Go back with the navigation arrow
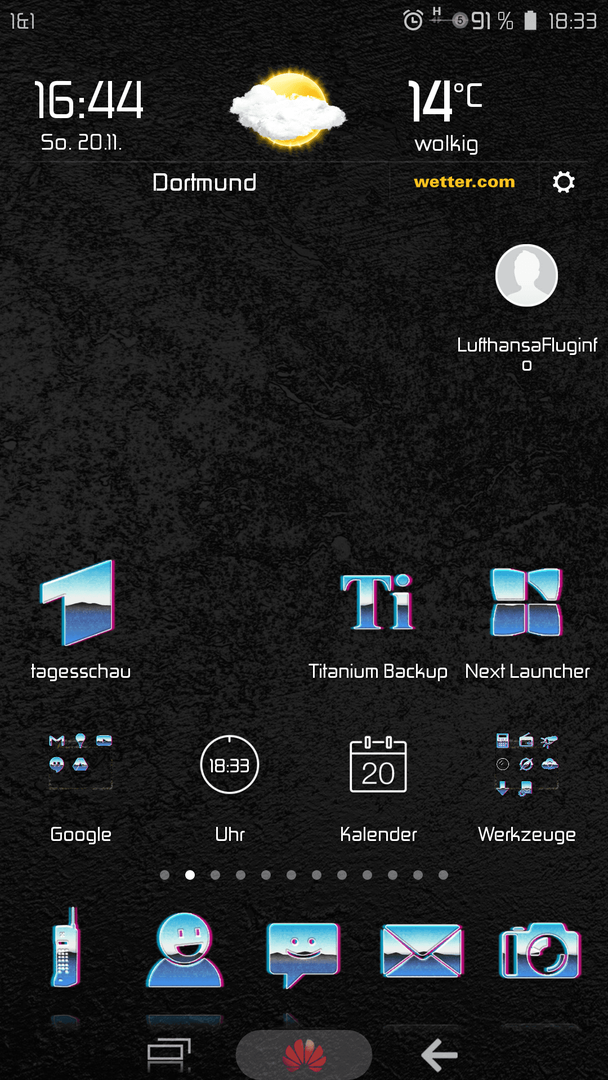Image resolution: width=608 pixels, height=1080 pixels. [x=439, y=1054]
